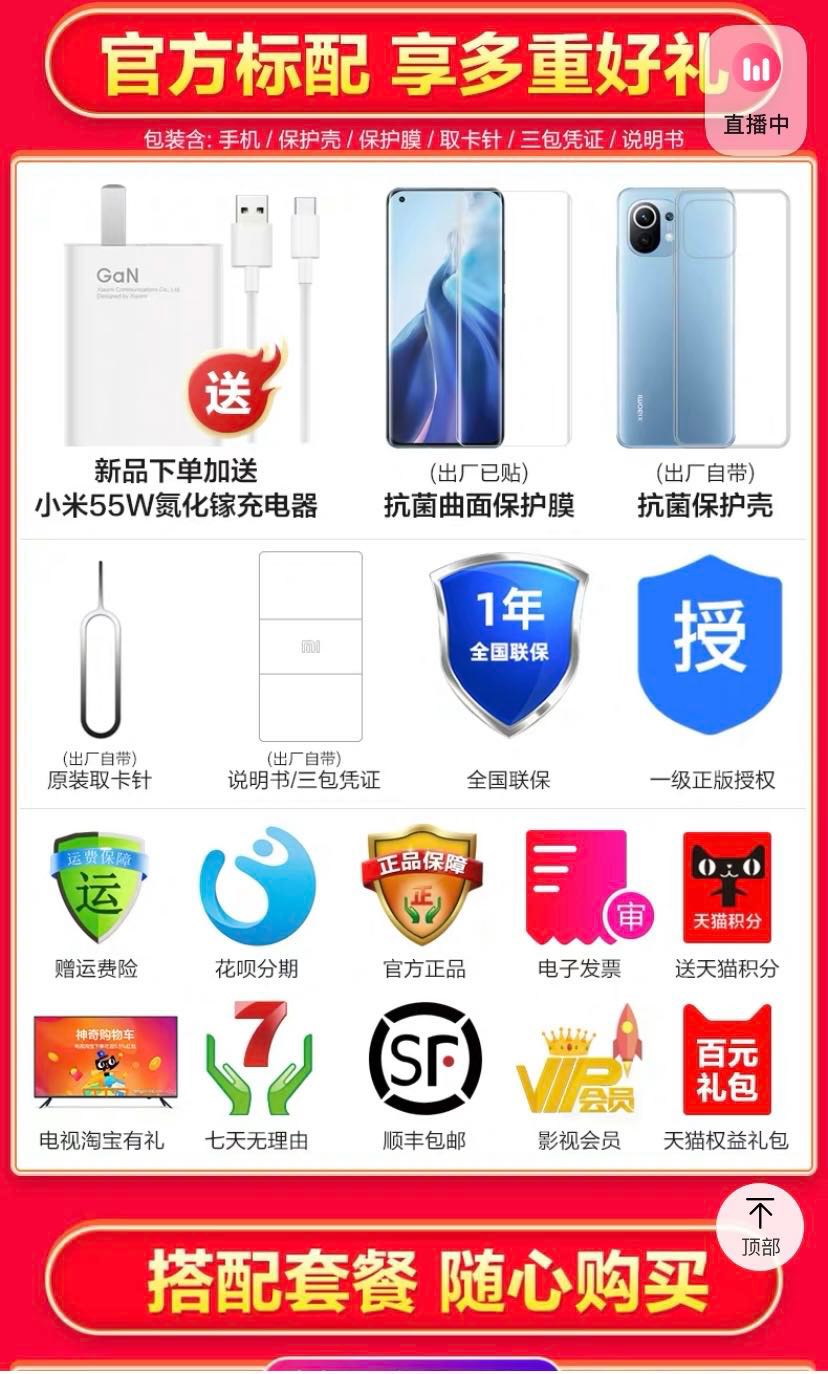Open the 直播中 live stream floating button

[x=756, y=90]
